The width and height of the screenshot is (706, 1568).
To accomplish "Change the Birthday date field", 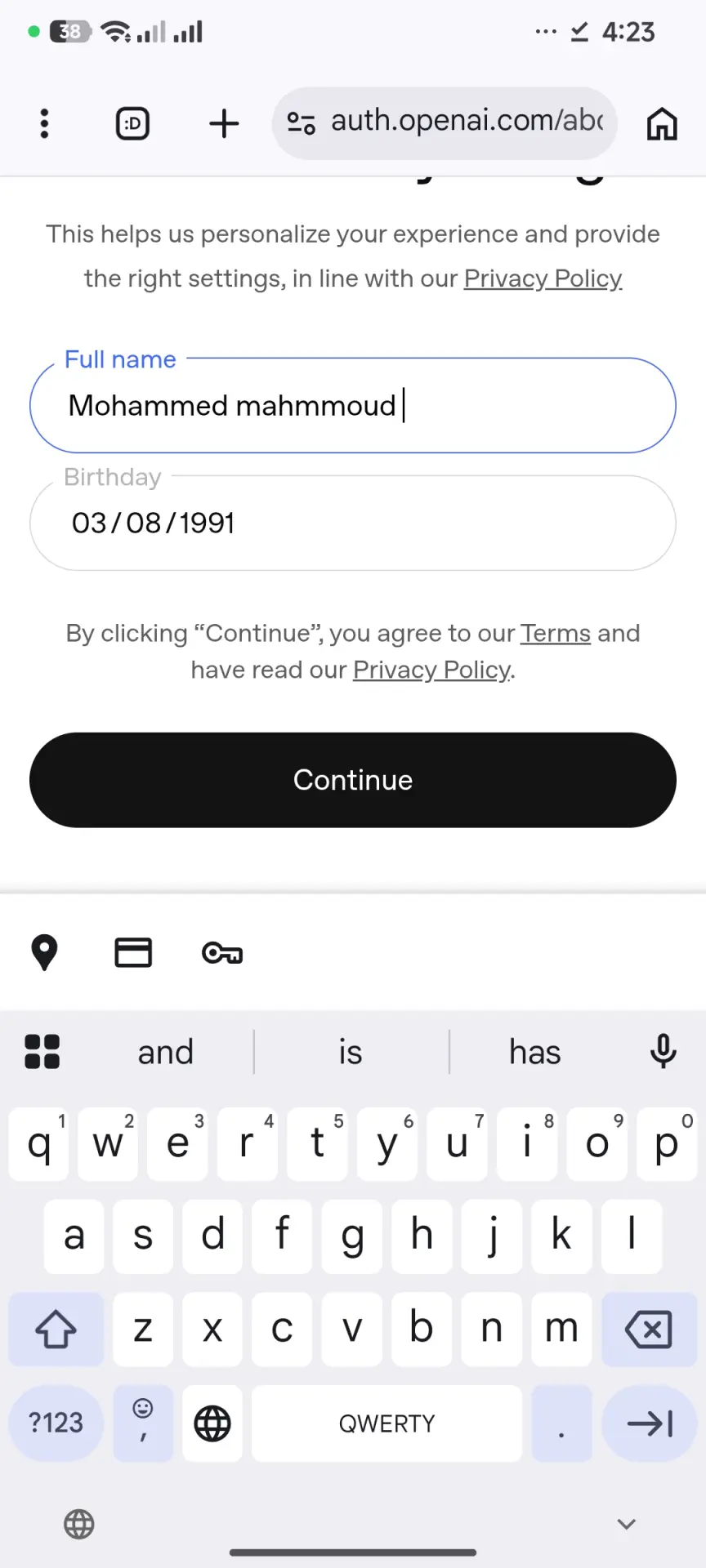I will point(353,523).
